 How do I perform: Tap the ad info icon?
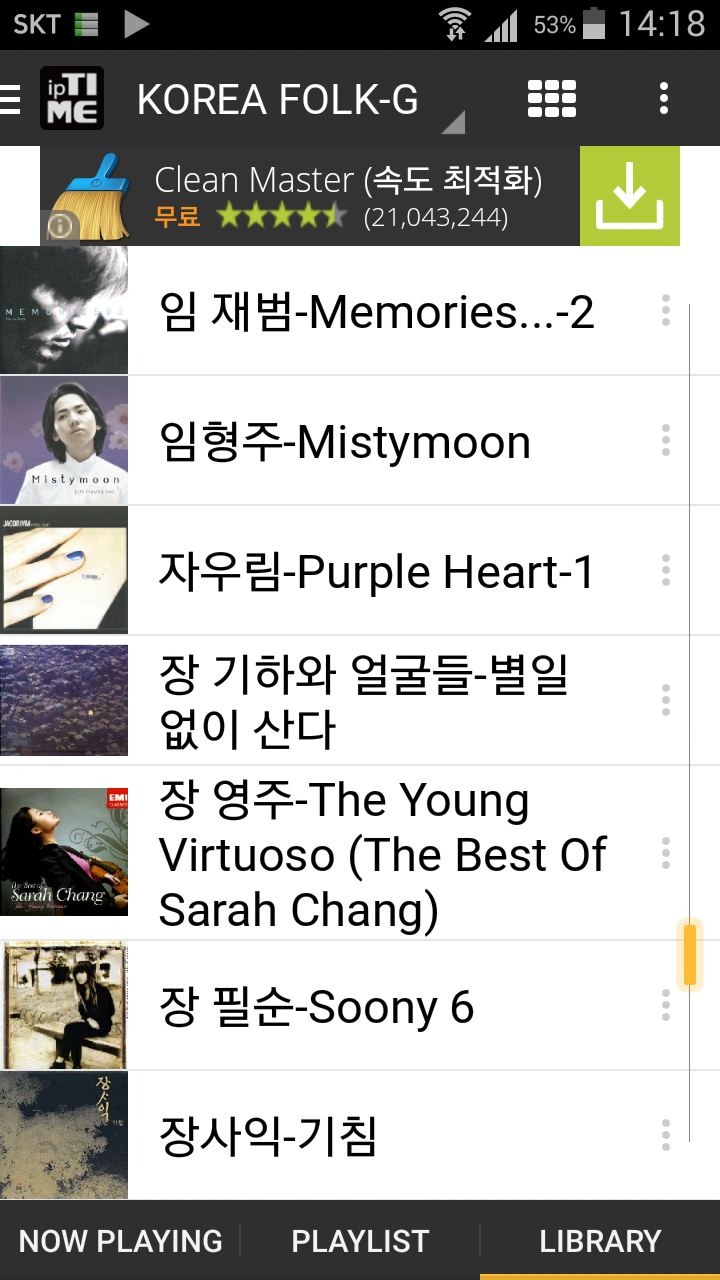[62, 228]
